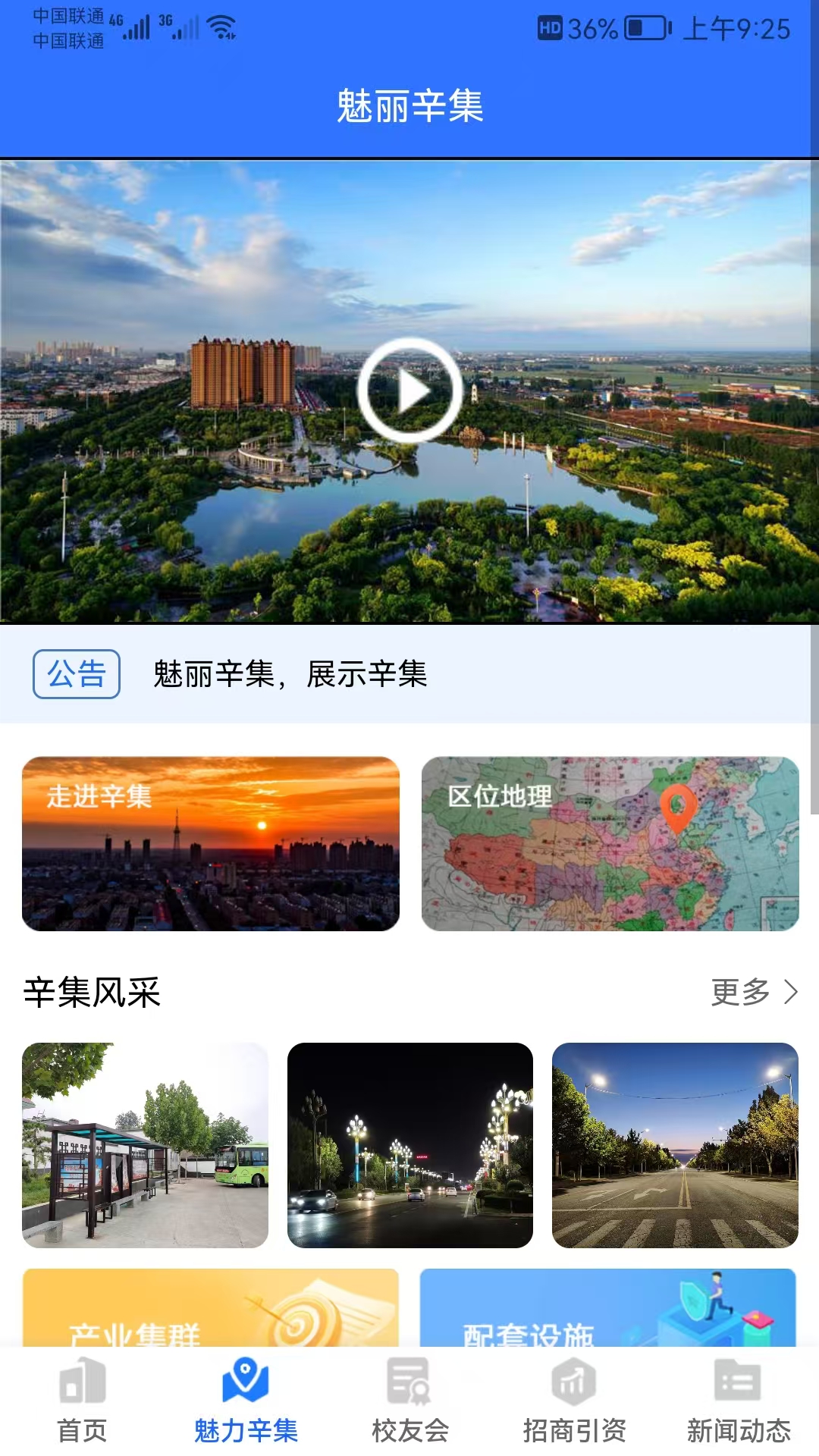Image resolution: width=819 pixels, height=1456 pixels.
Task: Open the 产业集群 card
Action: click(211, 1312)
